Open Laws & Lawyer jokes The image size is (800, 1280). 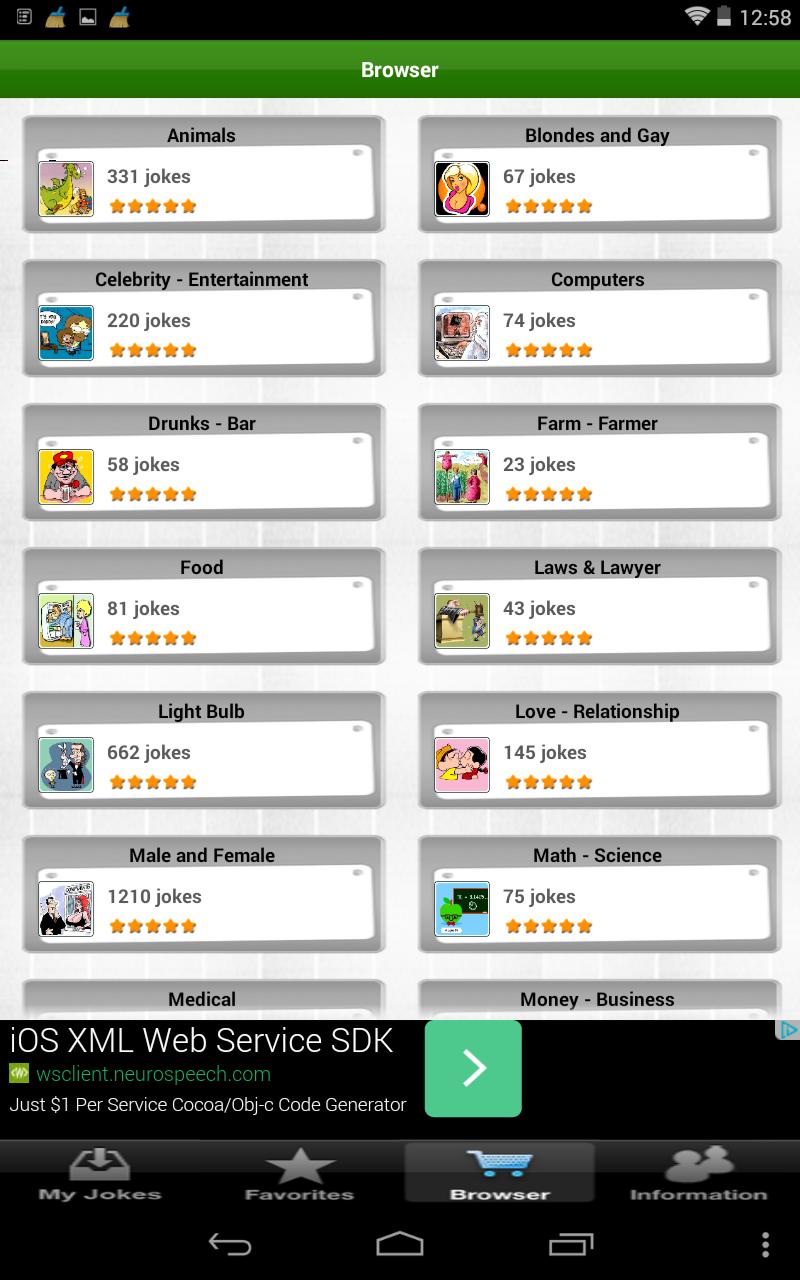(598, 607)
